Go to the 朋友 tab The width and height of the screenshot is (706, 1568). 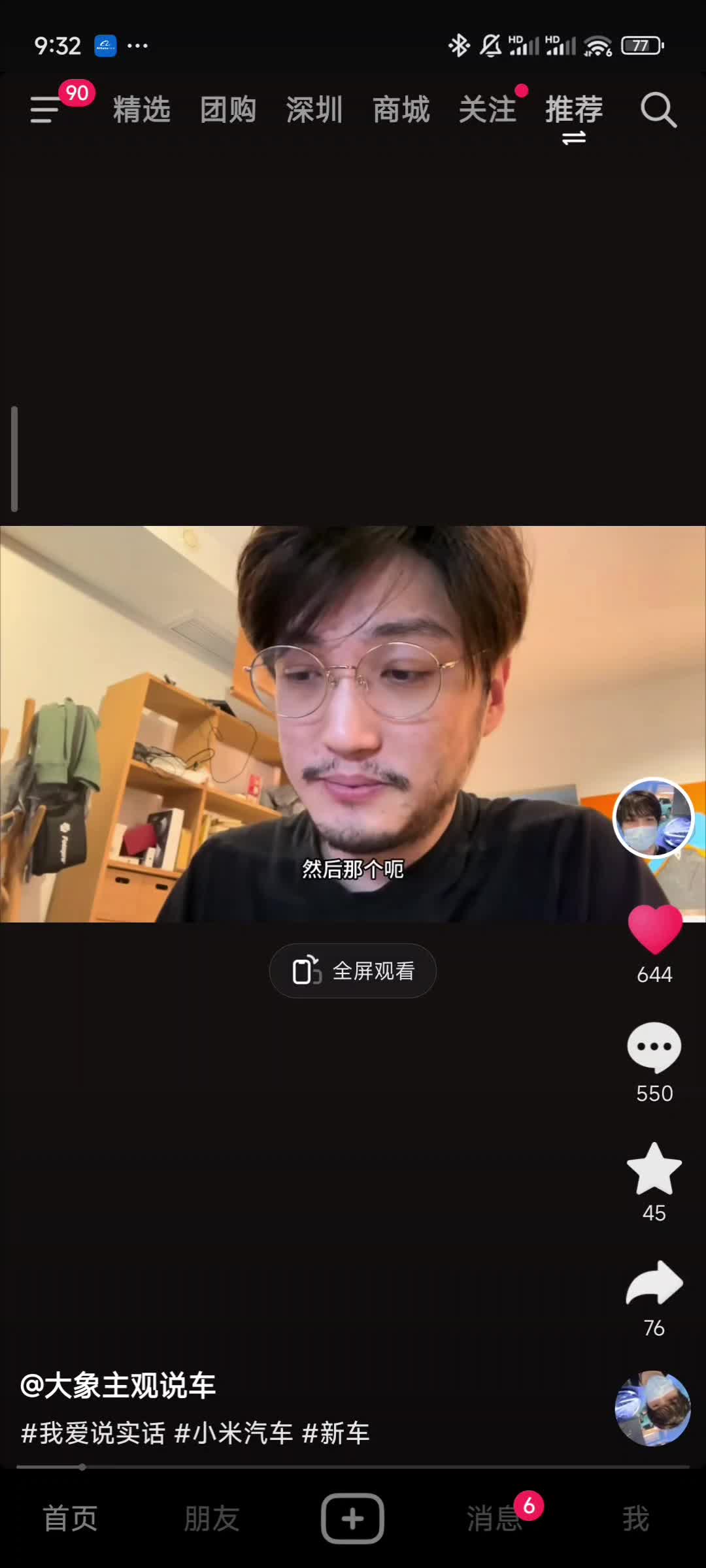coord(211,1518)
